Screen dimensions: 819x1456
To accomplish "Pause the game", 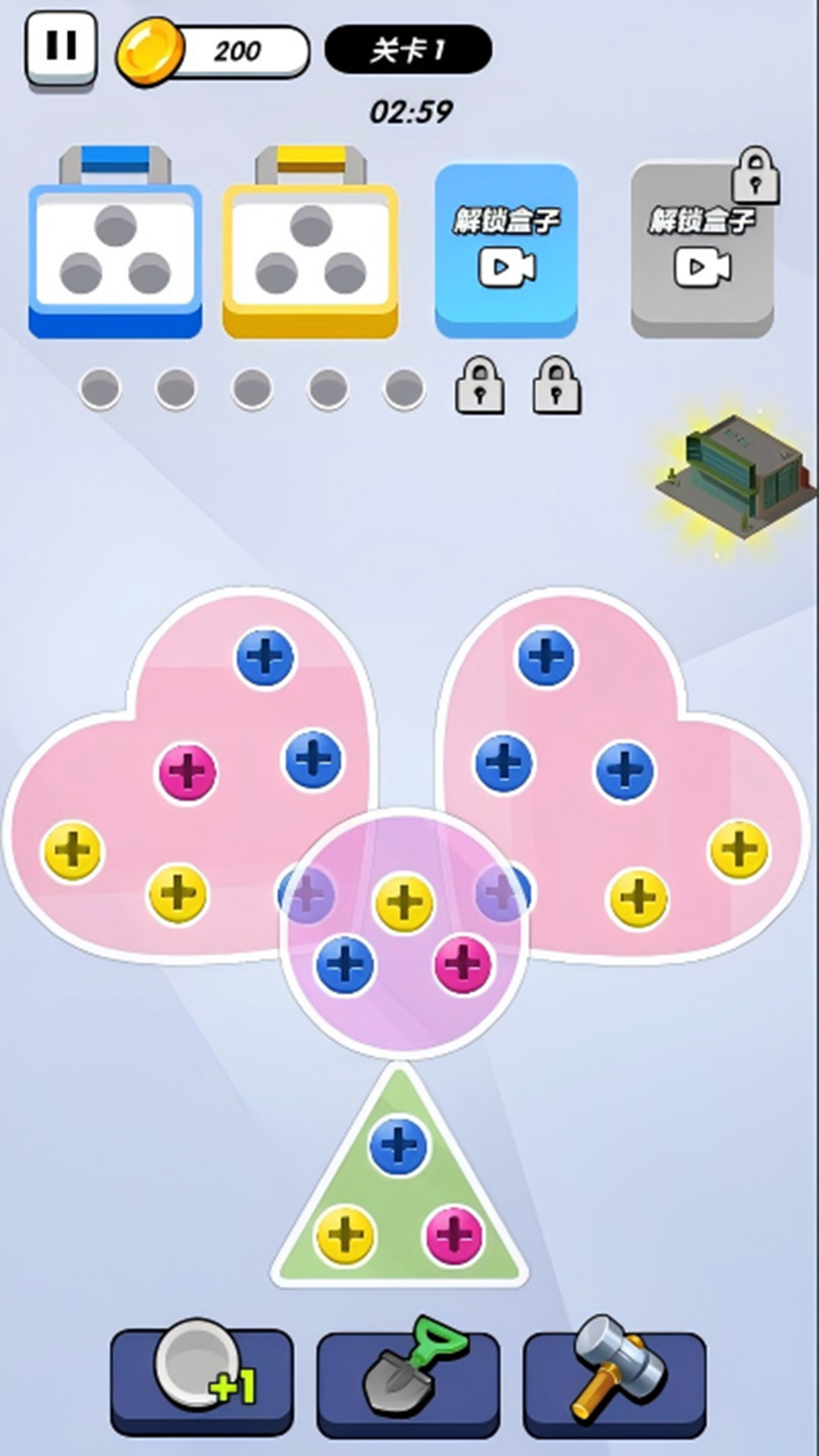I will pyautogui.click(x=61, y=47).
